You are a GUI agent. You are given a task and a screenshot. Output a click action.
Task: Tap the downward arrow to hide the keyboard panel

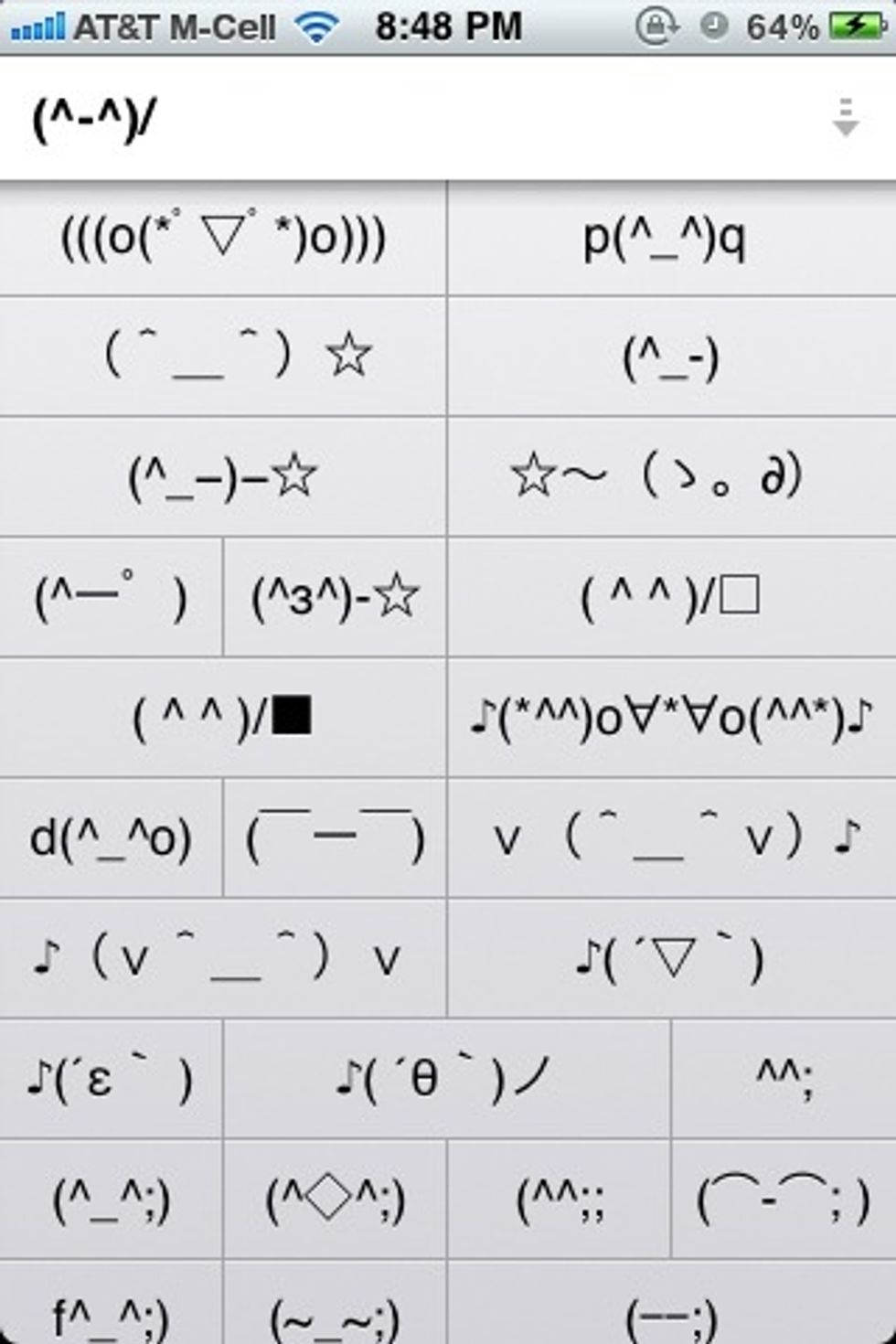(846, 119)
